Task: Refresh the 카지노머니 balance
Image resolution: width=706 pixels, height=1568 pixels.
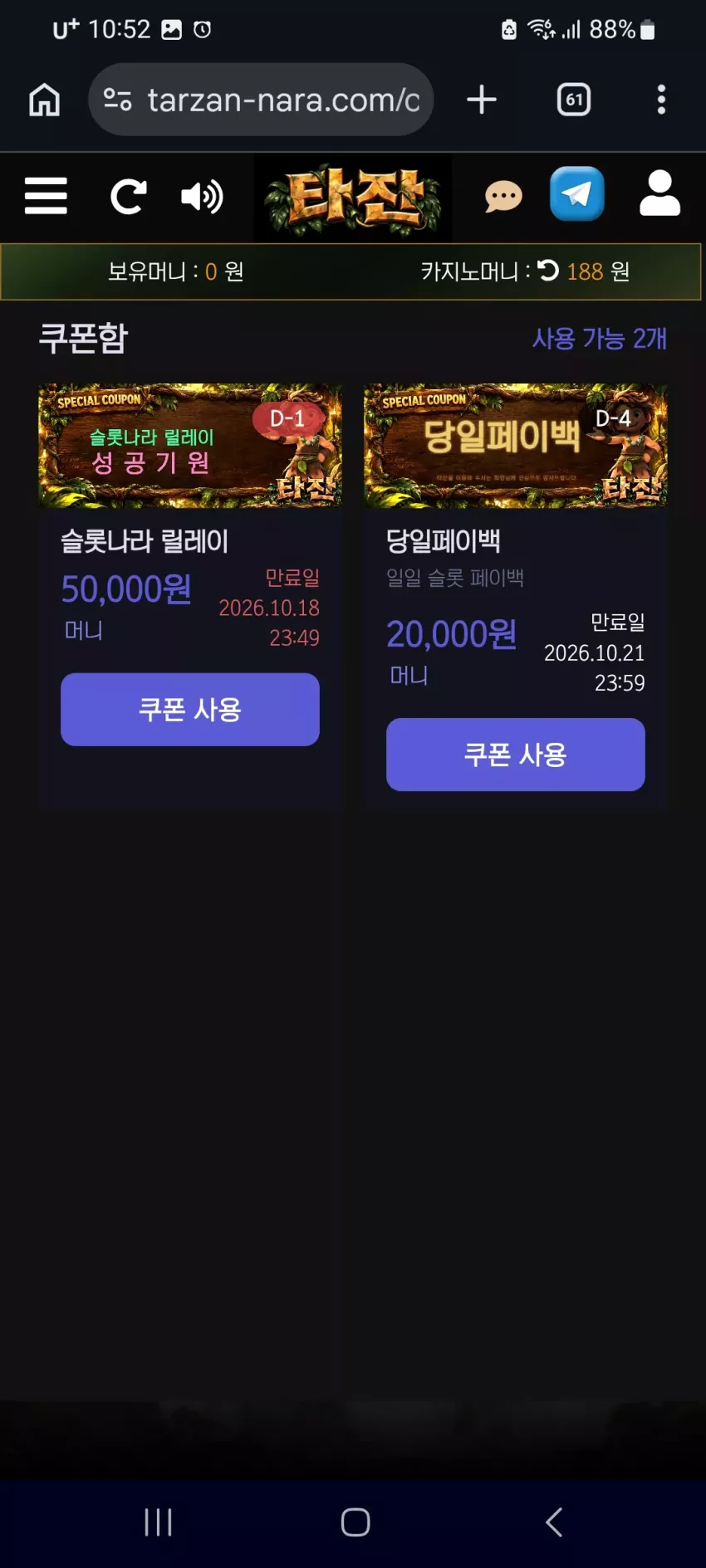Action: (x=548, y=271)
